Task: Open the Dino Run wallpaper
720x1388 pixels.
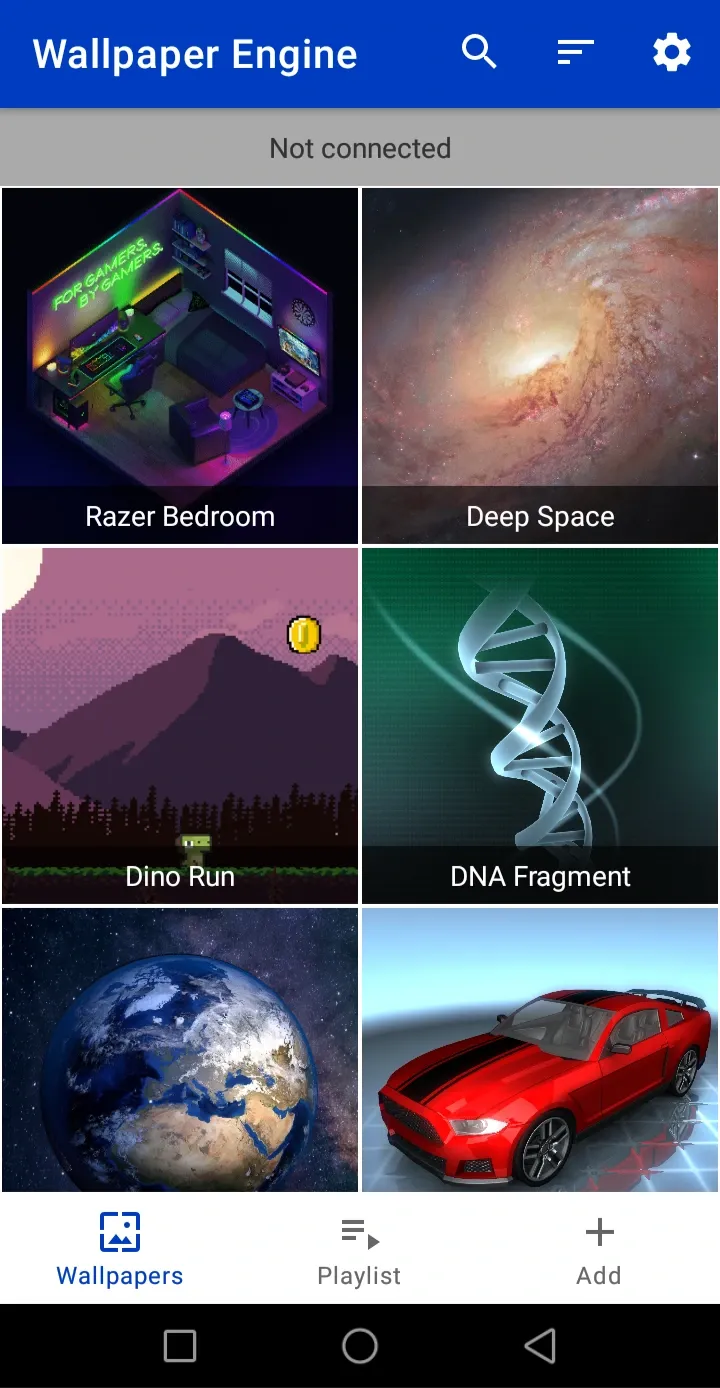Action: click(x=180, y=726)
